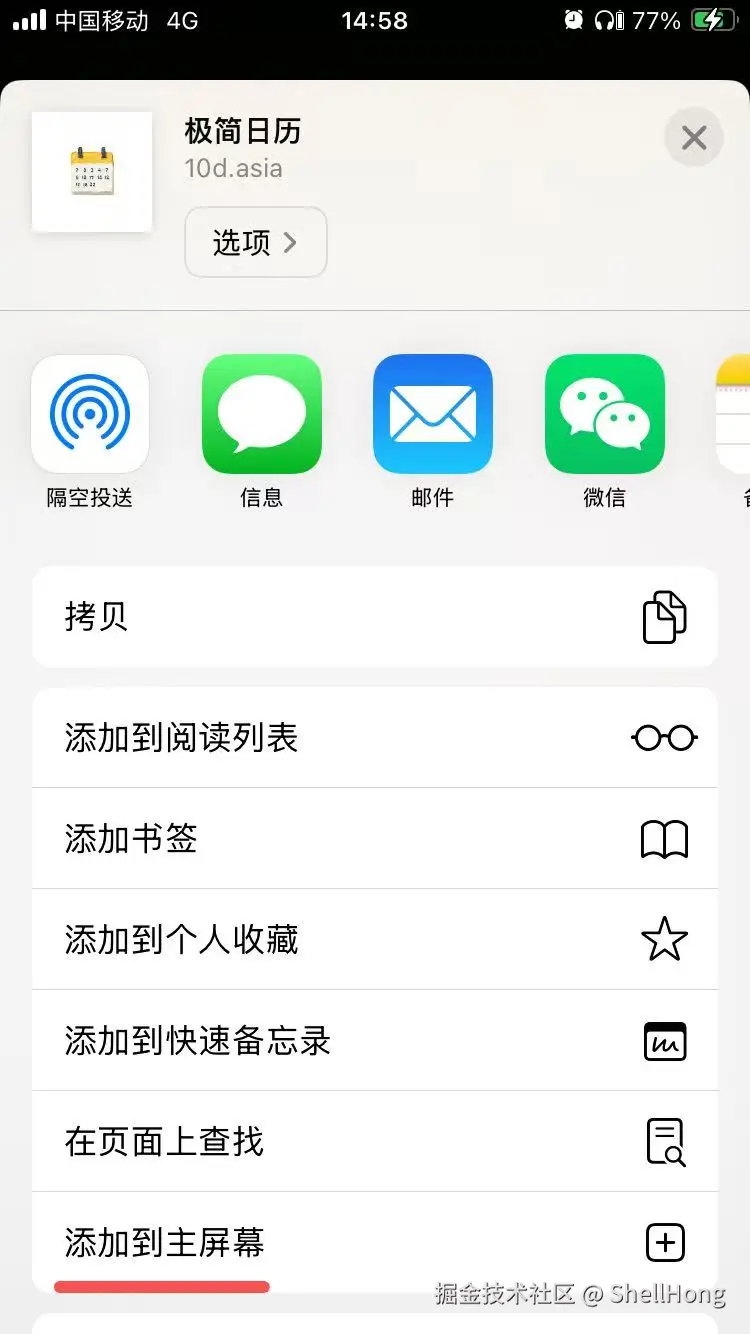Click the copy pages icon beside 拷贝
Screen dimensions: 750x1334
click(x=665, y=617)
